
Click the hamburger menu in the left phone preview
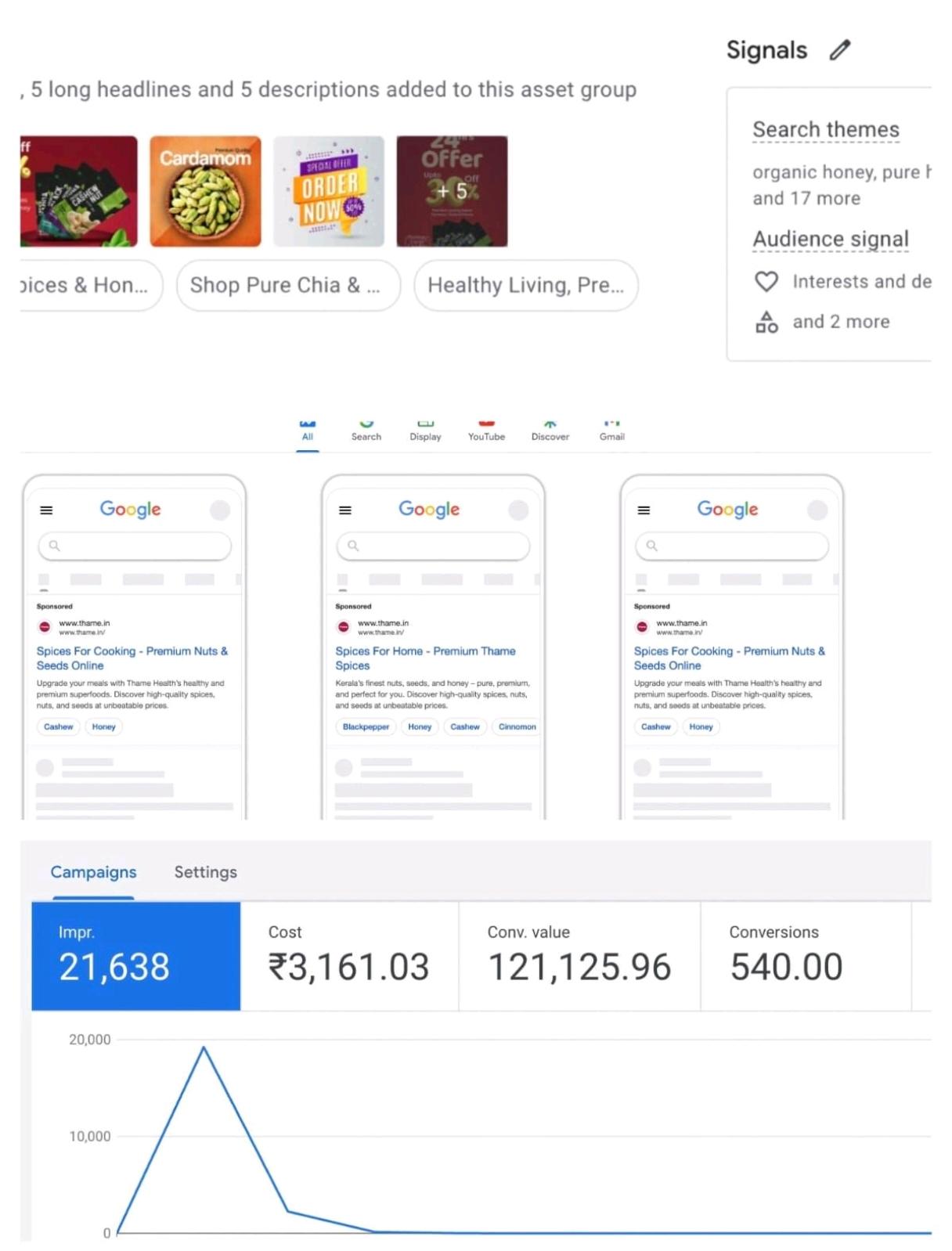coord(46,509)
